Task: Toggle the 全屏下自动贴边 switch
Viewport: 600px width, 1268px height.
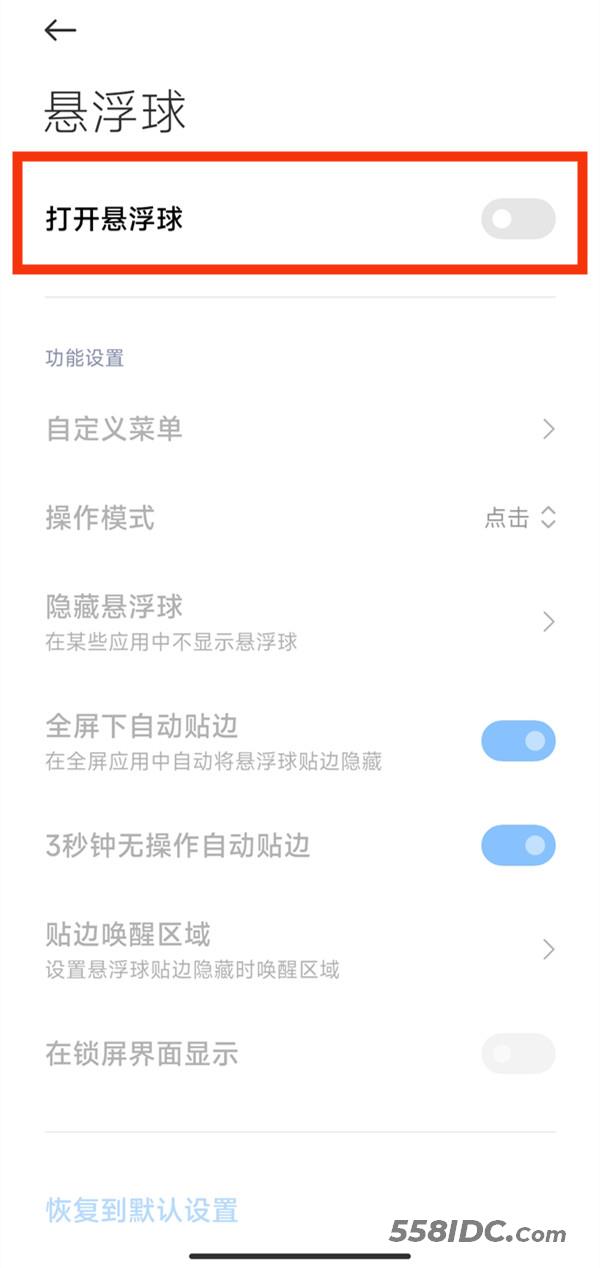Action: pos(518,741)
